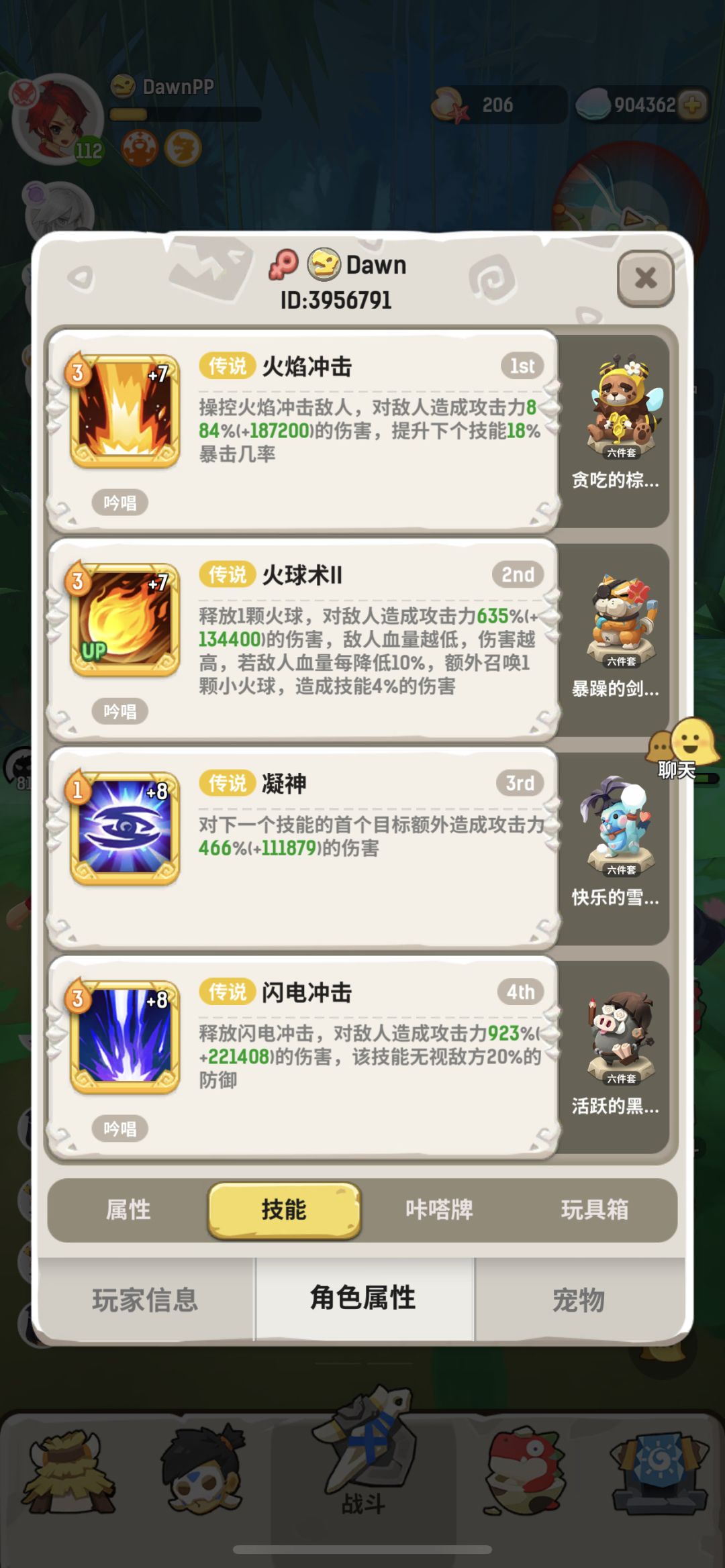725x1568 pixels.
Task: Tap the 吟唱 label under the flame skill
Action: click(x=119, y=502)
